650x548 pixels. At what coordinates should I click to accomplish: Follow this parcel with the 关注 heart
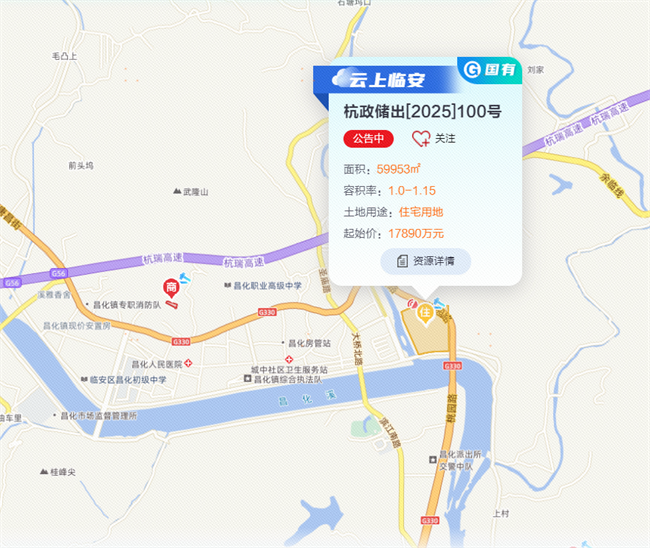[433, 139]
